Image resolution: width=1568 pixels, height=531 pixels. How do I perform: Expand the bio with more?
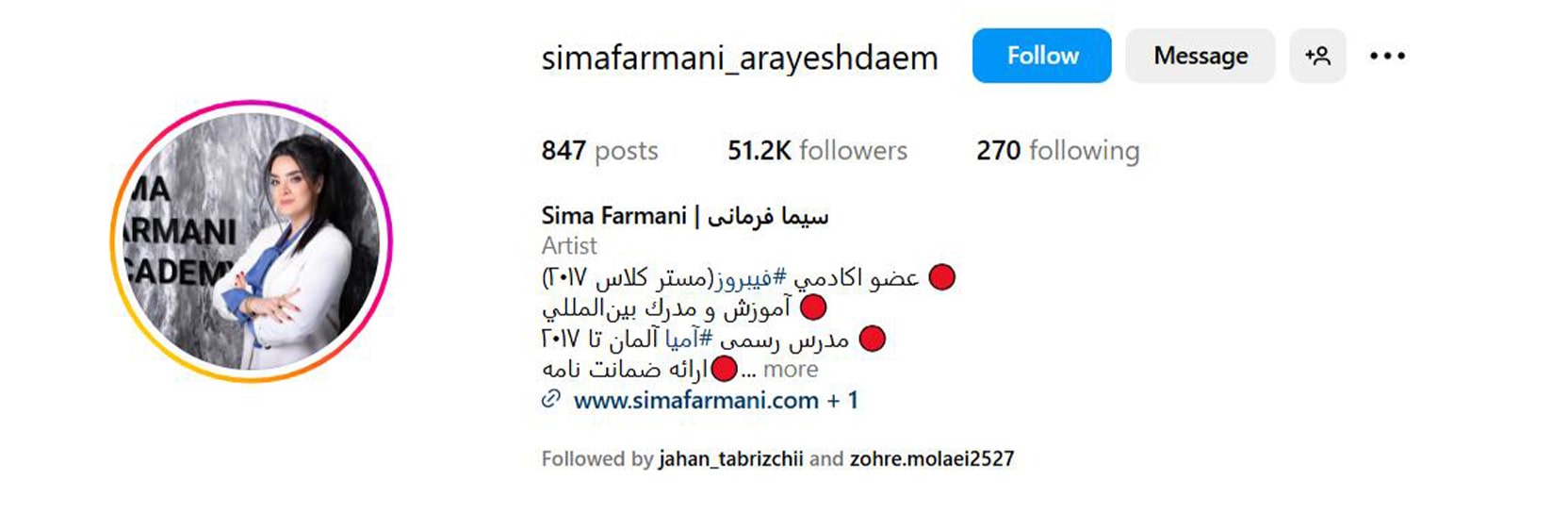[790, 370]
